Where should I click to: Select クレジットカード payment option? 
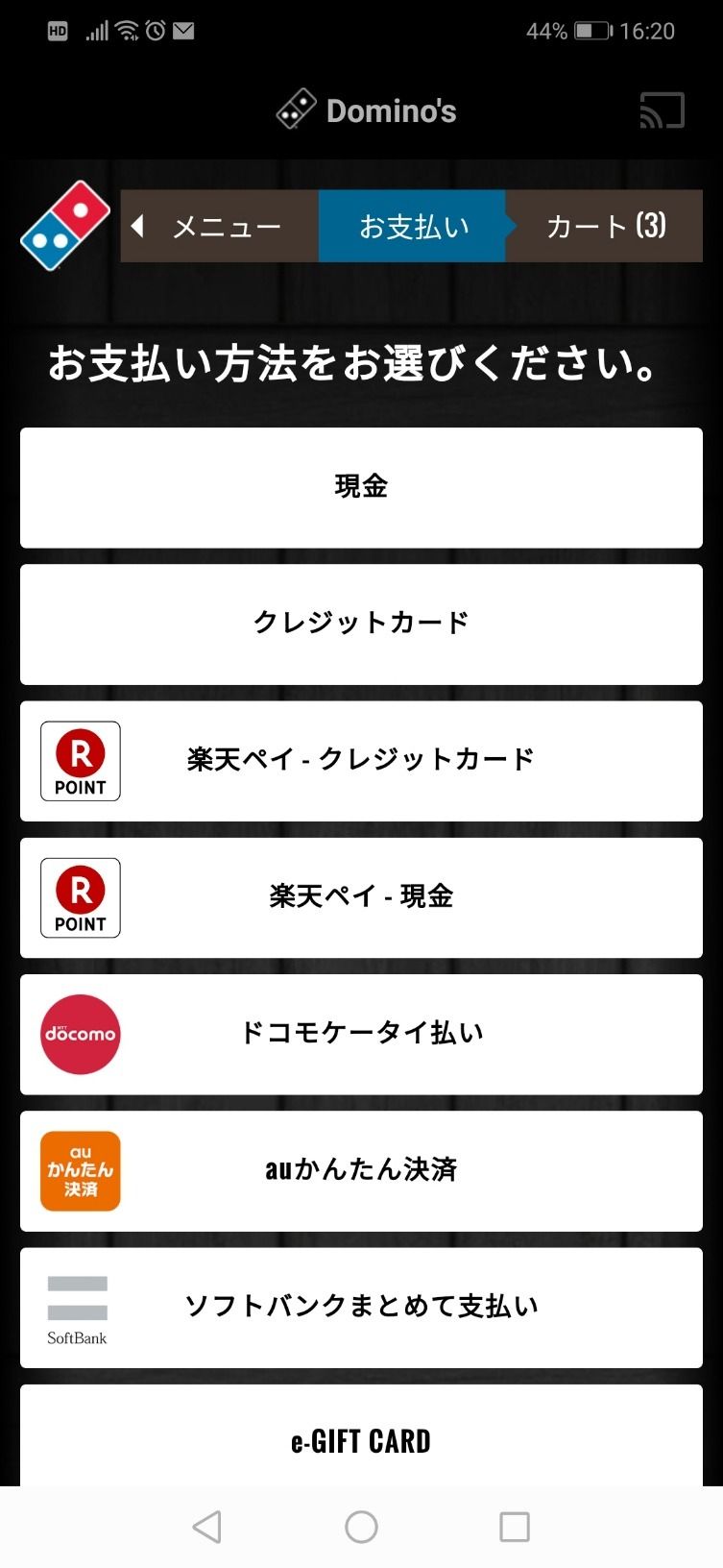coord(361,624)
